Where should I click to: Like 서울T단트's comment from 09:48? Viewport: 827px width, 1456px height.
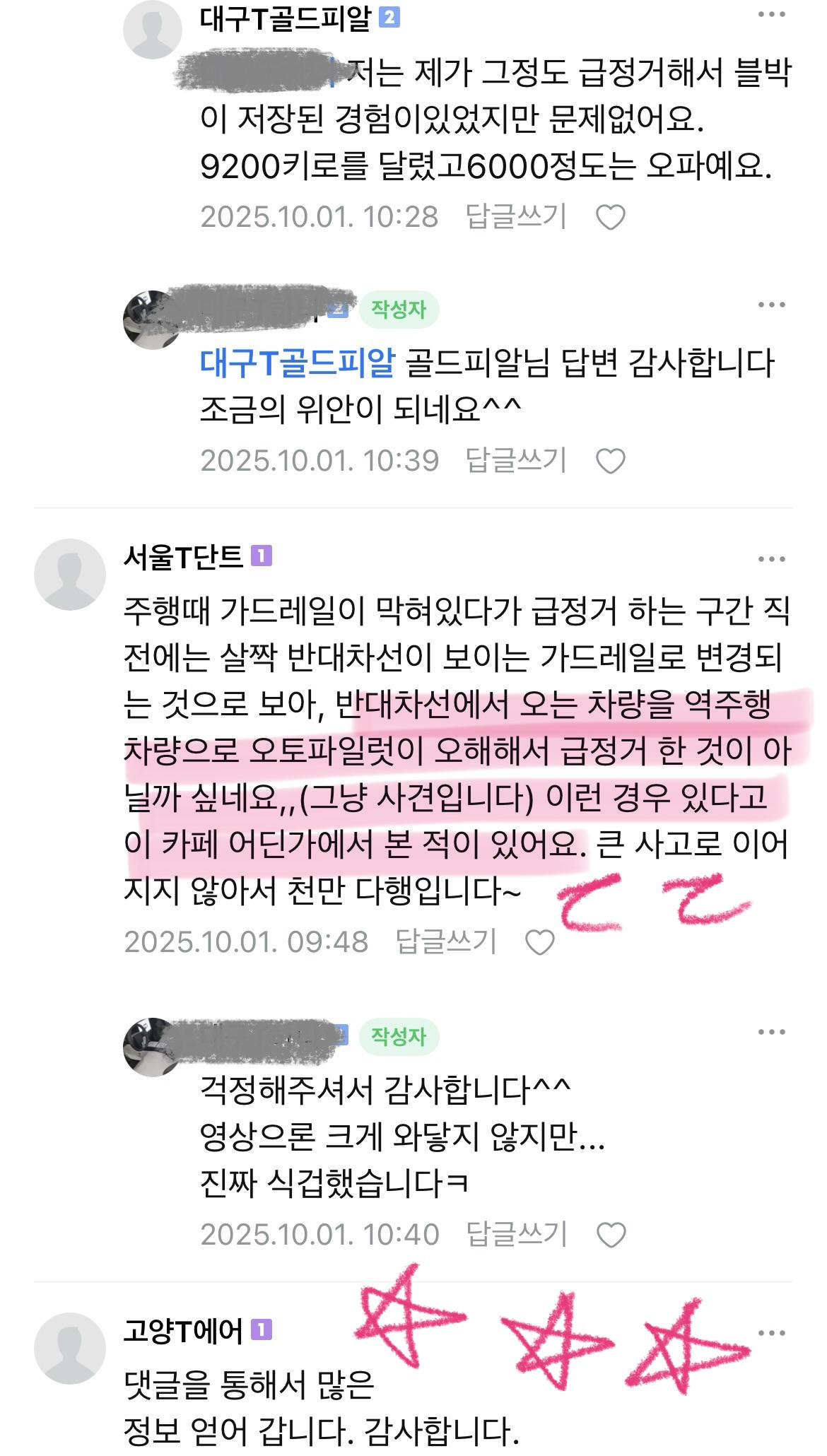pos(540,943)
